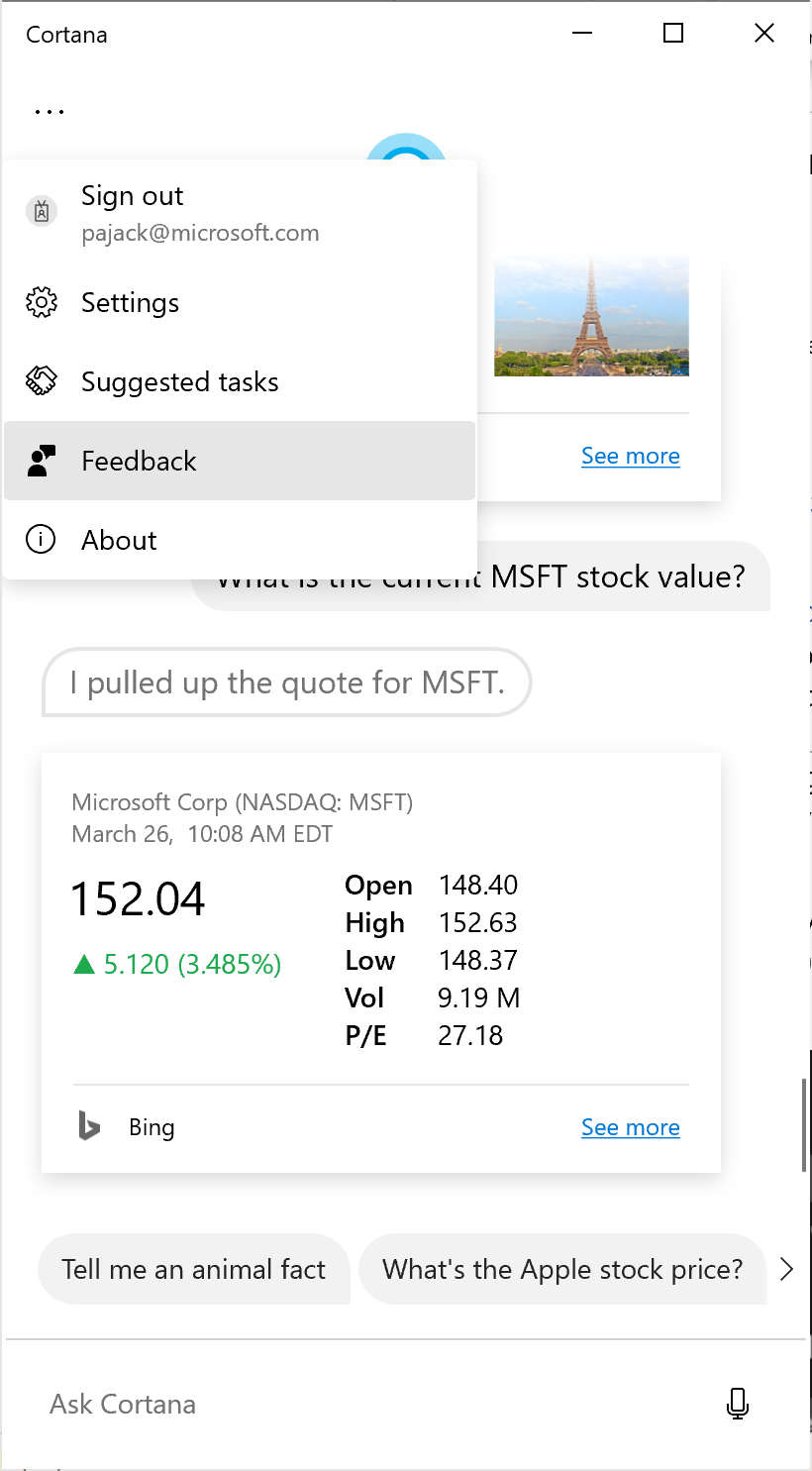812x1471 pixels.
Task: Minimize the Cortana window
Action: [582, 34]
